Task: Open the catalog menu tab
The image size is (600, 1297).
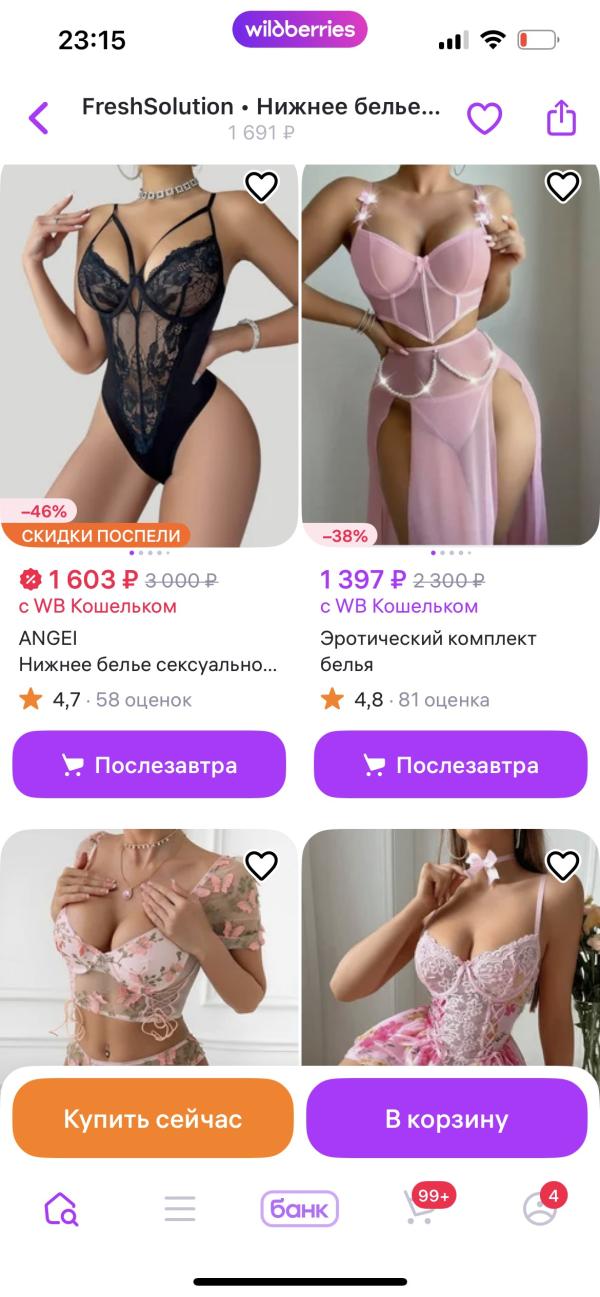Action: [180, 1209]
